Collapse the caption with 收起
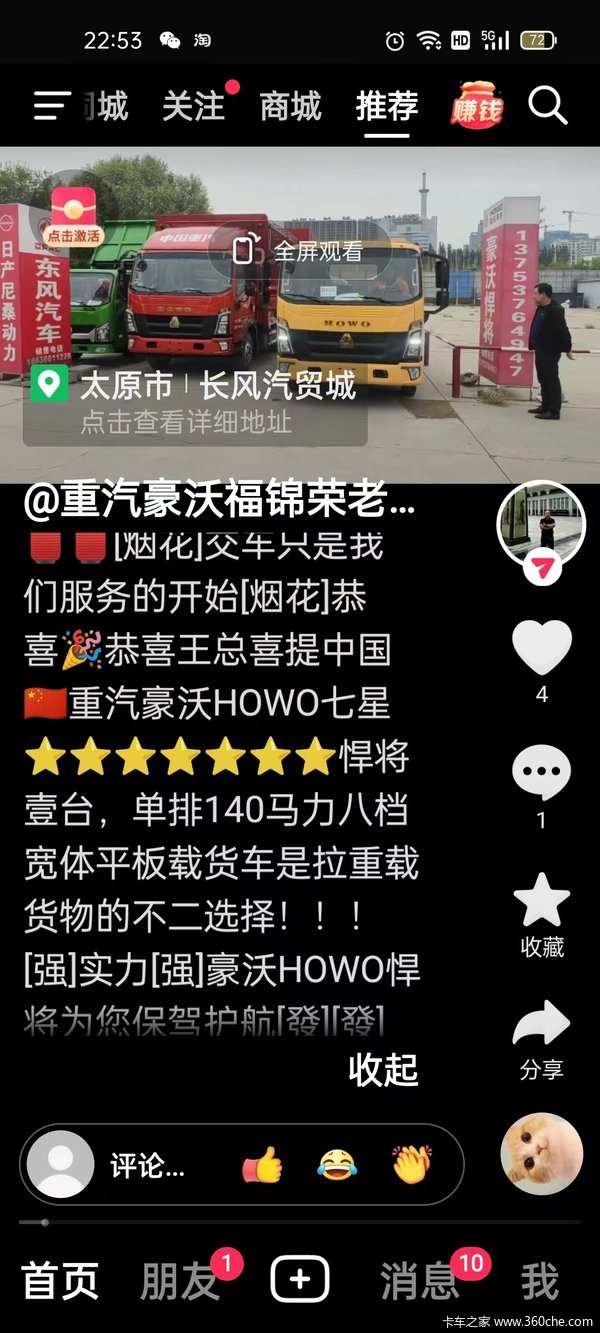Viewport: 600px width, 1333px height. [383, 1069]
